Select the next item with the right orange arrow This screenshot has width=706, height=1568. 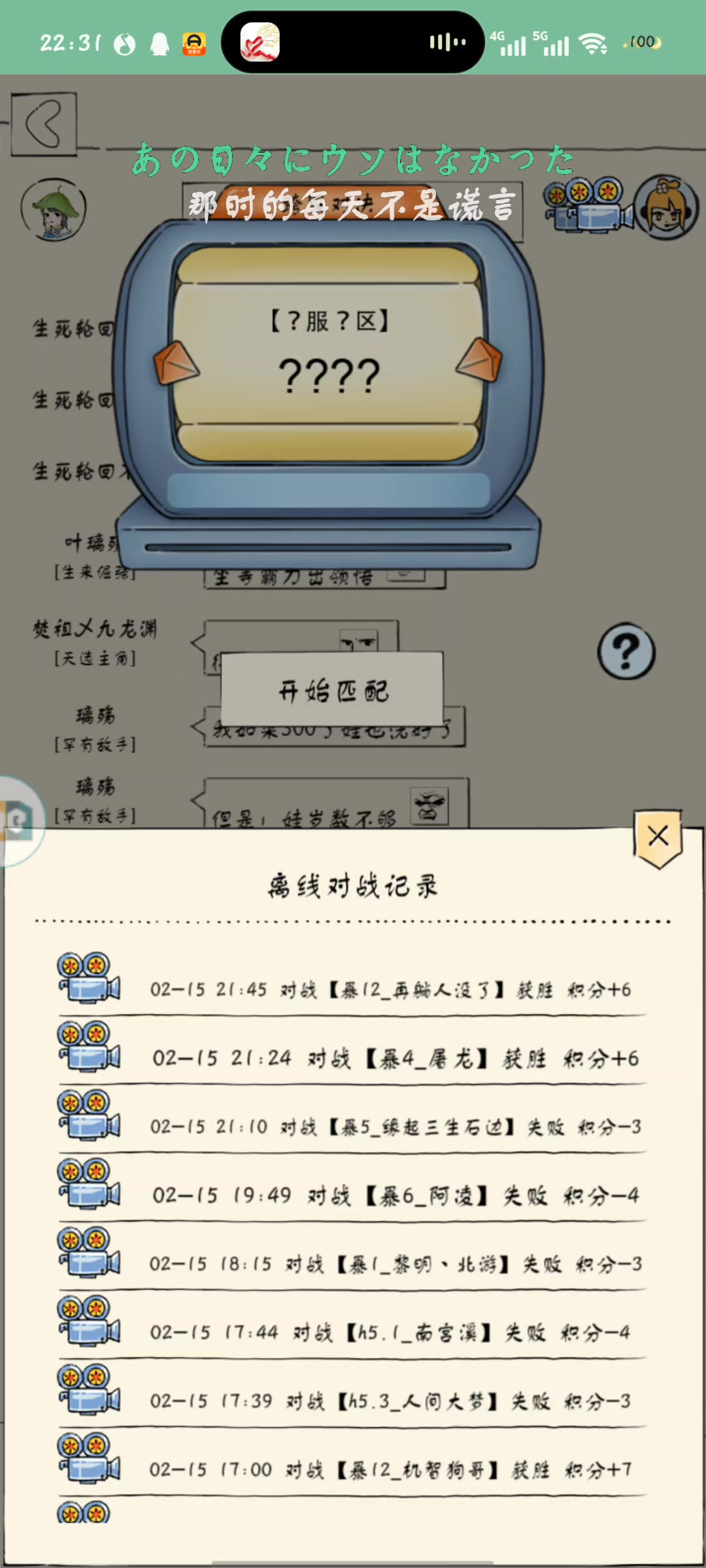click(x=479, y=359)
